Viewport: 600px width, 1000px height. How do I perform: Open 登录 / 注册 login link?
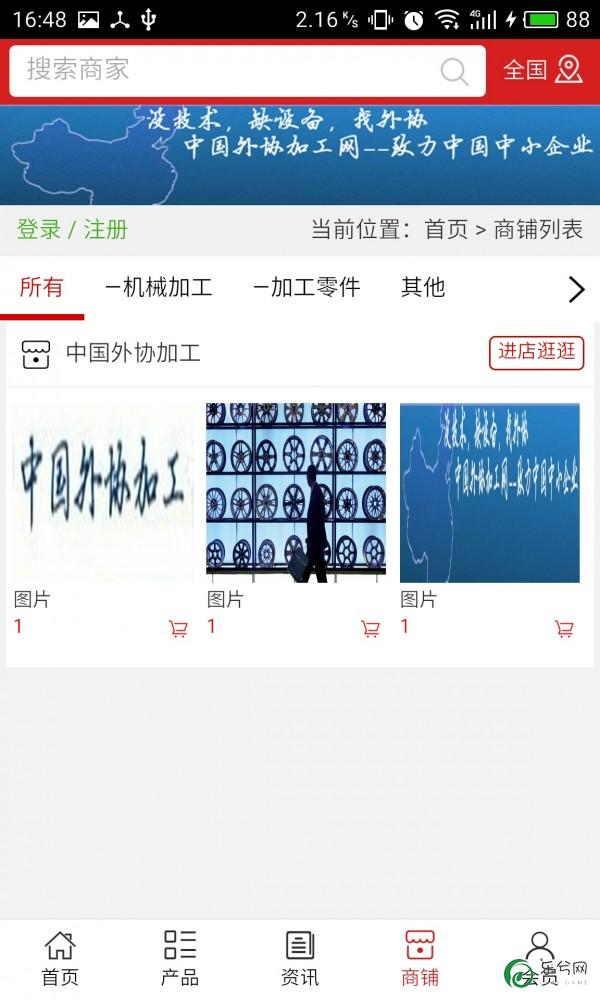[72, 229]
